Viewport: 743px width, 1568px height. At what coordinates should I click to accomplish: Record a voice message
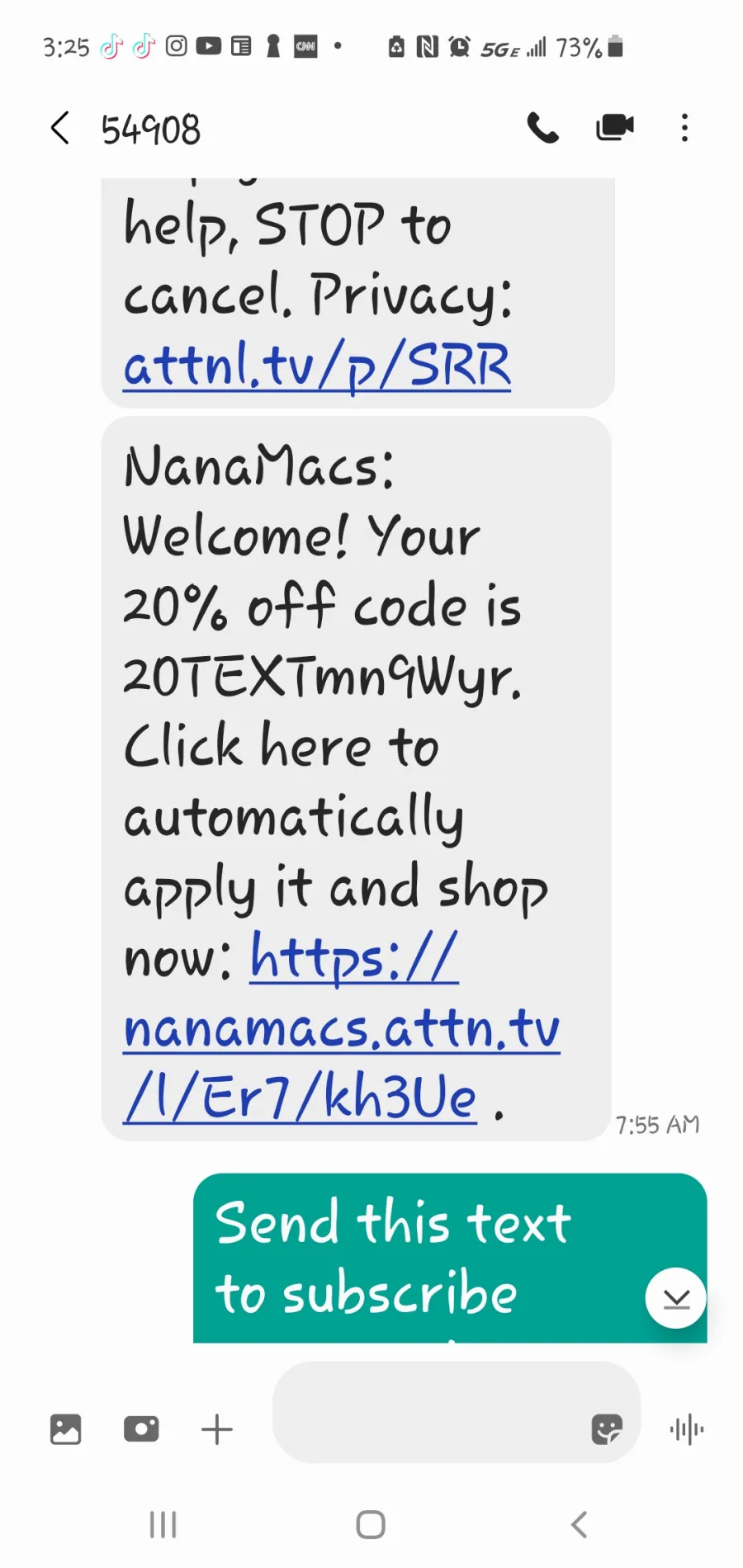pyautogui.click(x=687, y=1429)
